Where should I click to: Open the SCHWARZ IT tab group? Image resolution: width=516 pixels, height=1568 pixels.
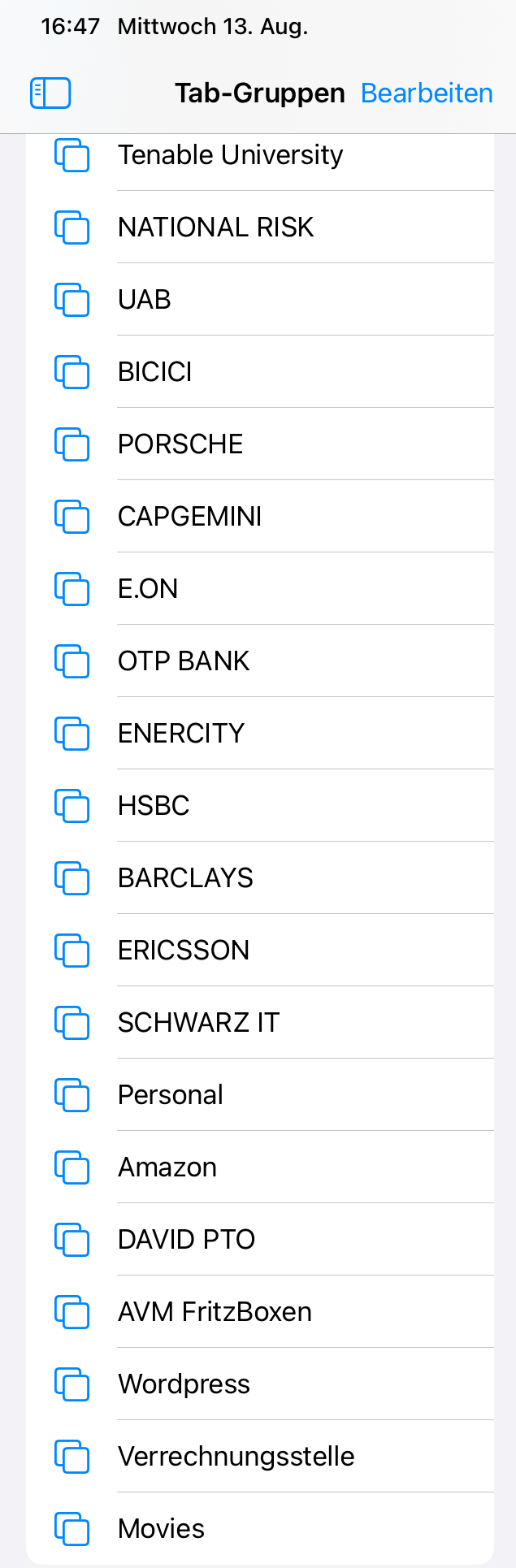[198, 1023]
